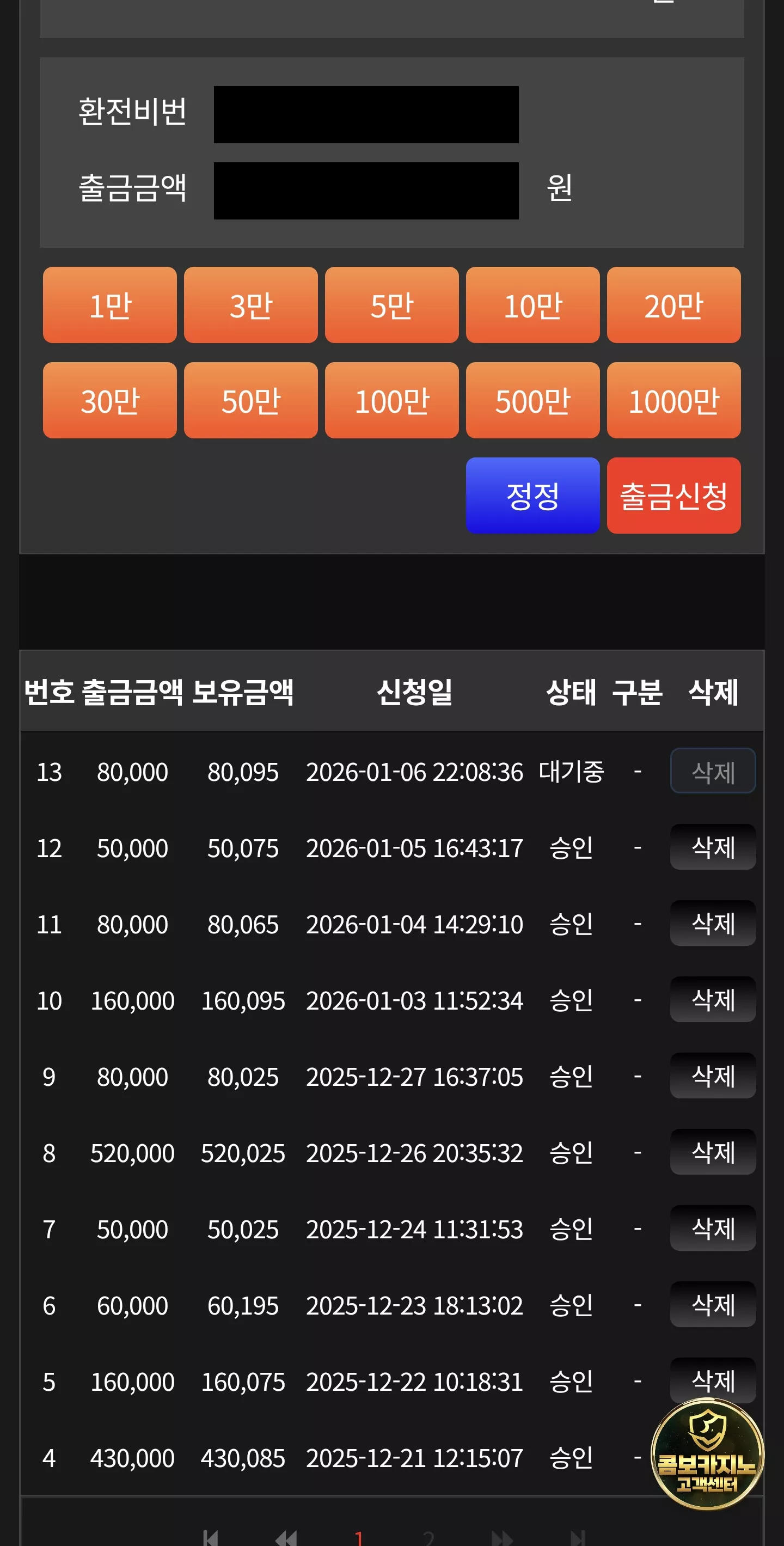Image resolution: width=784 pixels, height=1546 pixels.
Task: Add 500만 to the withdrawal amount
Action: tap(532, 400)
